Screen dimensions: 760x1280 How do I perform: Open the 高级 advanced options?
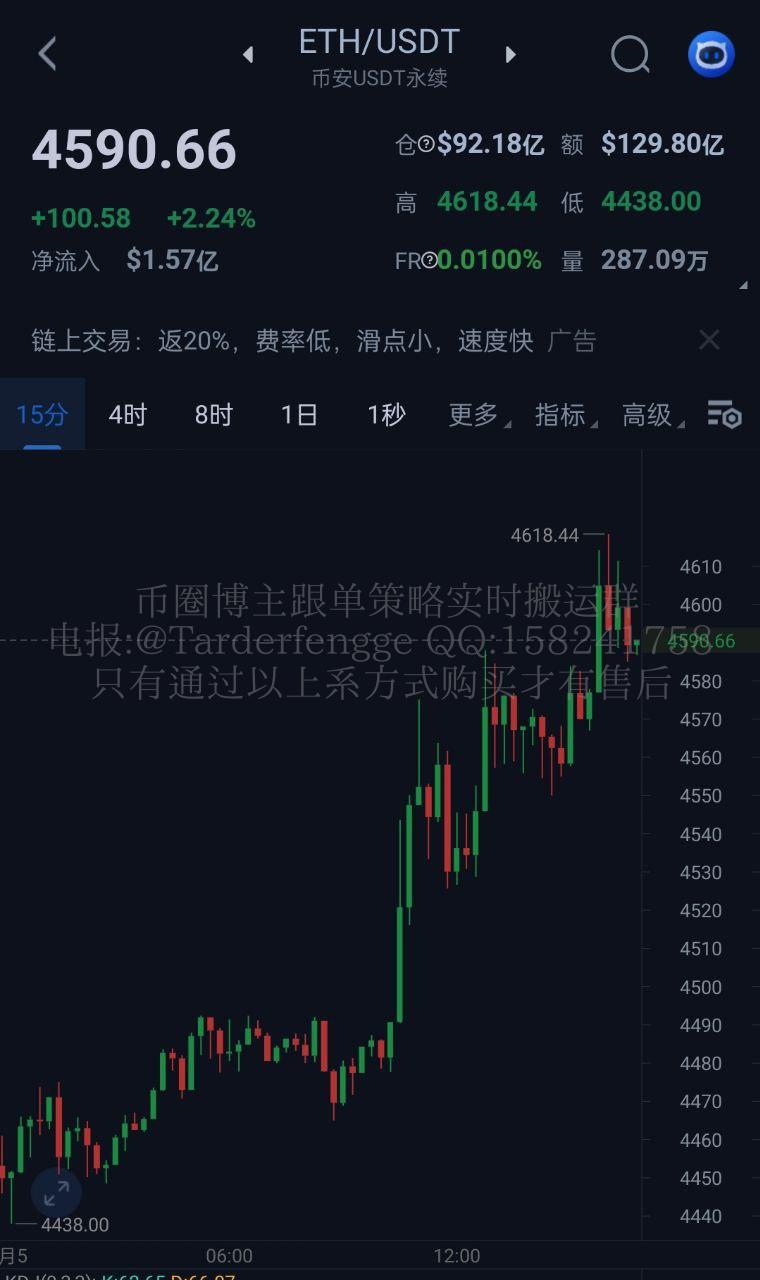tap(648, 414)
